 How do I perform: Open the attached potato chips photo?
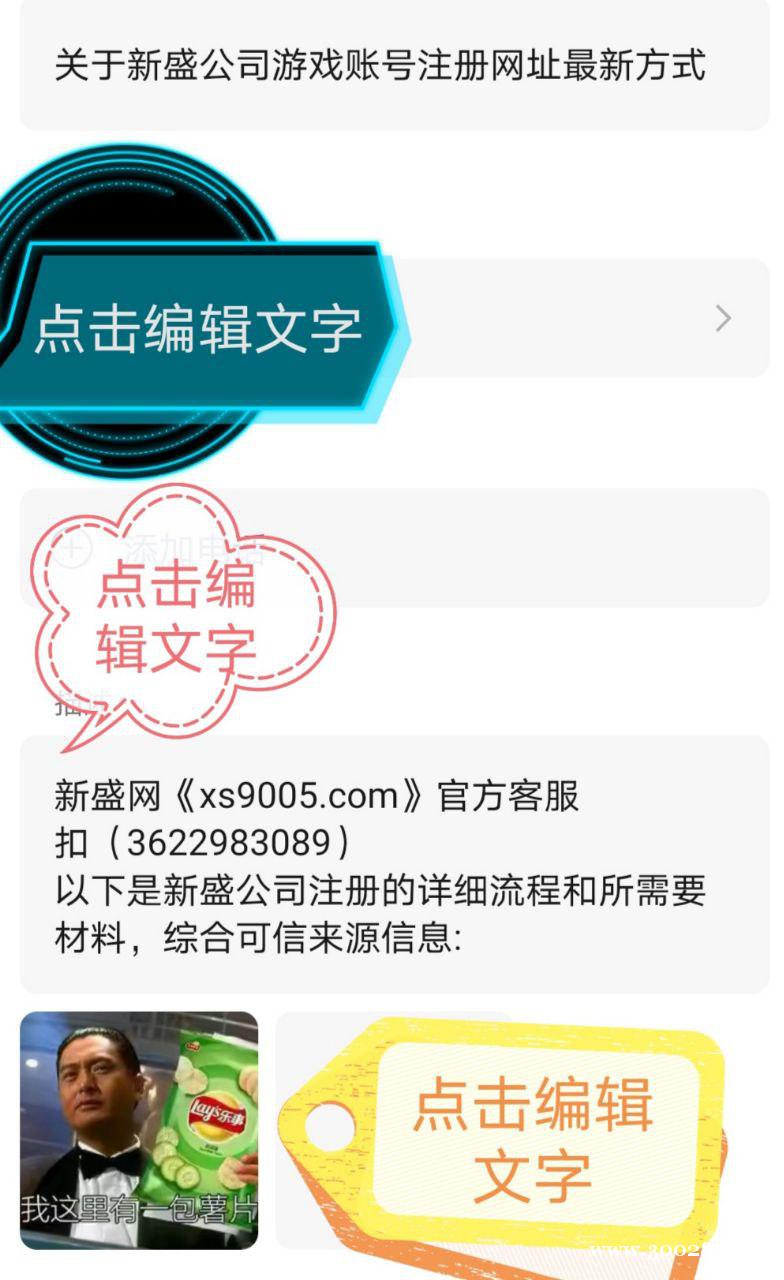click(139, 1130)
